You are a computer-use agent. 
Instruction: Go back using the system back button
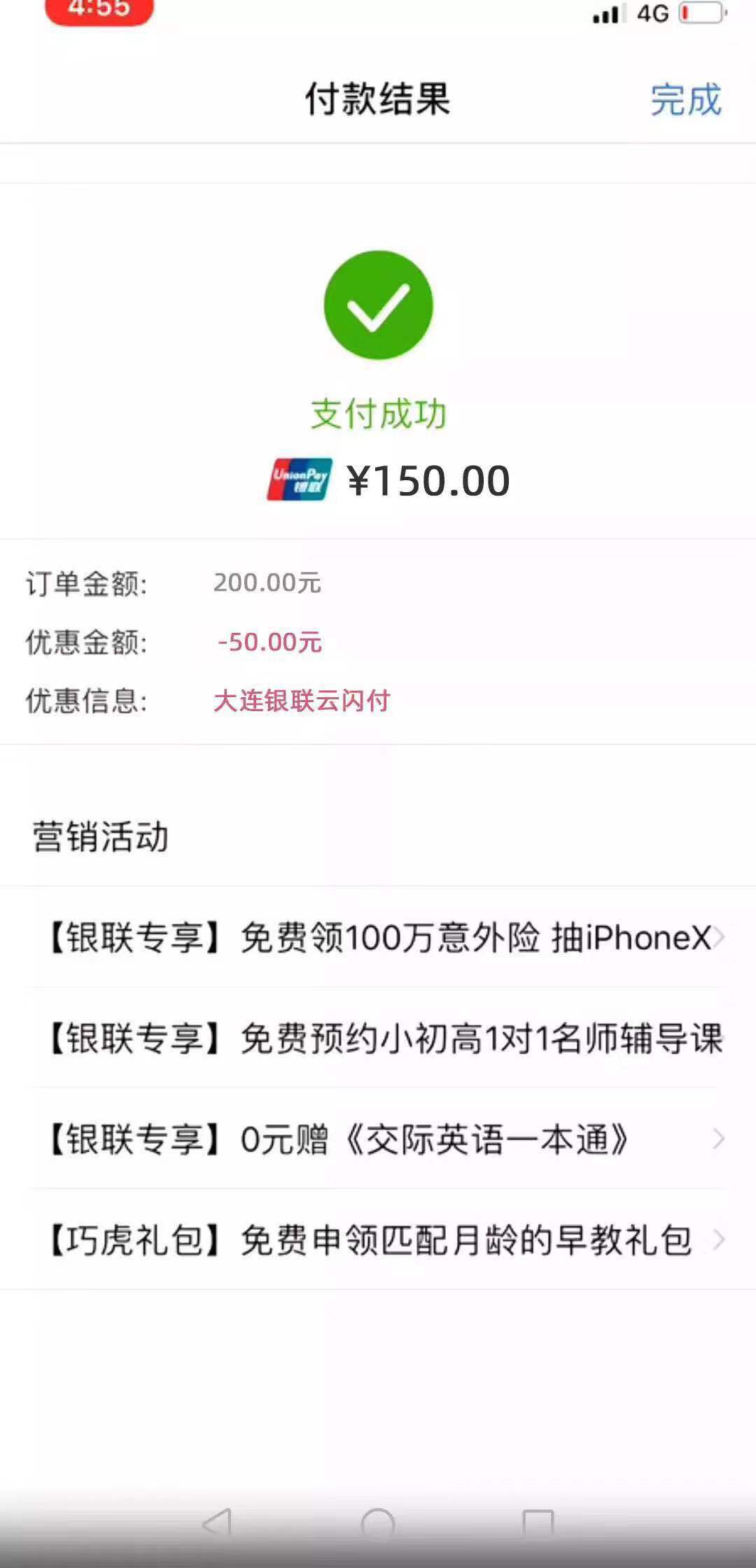click(x=217, y=1523)
